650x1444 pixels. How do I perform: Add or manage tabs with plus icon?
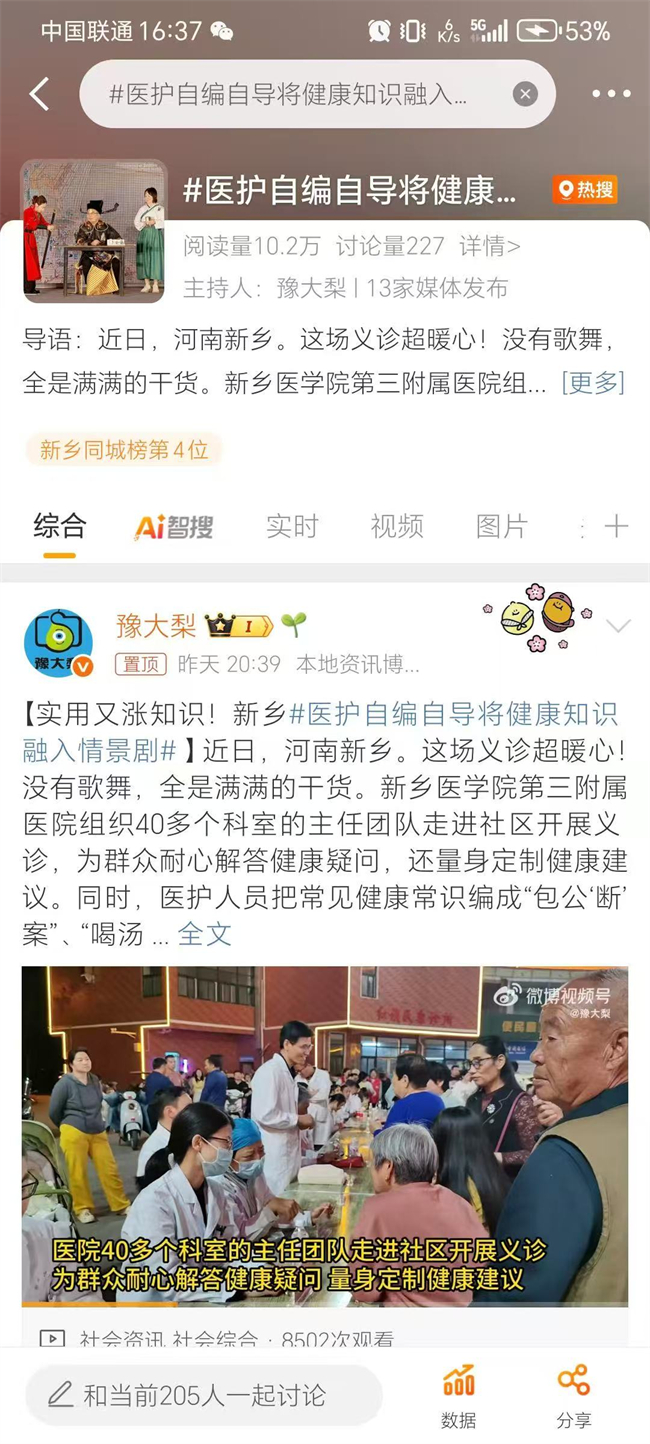pyautogui.click(x=616, y=527)
